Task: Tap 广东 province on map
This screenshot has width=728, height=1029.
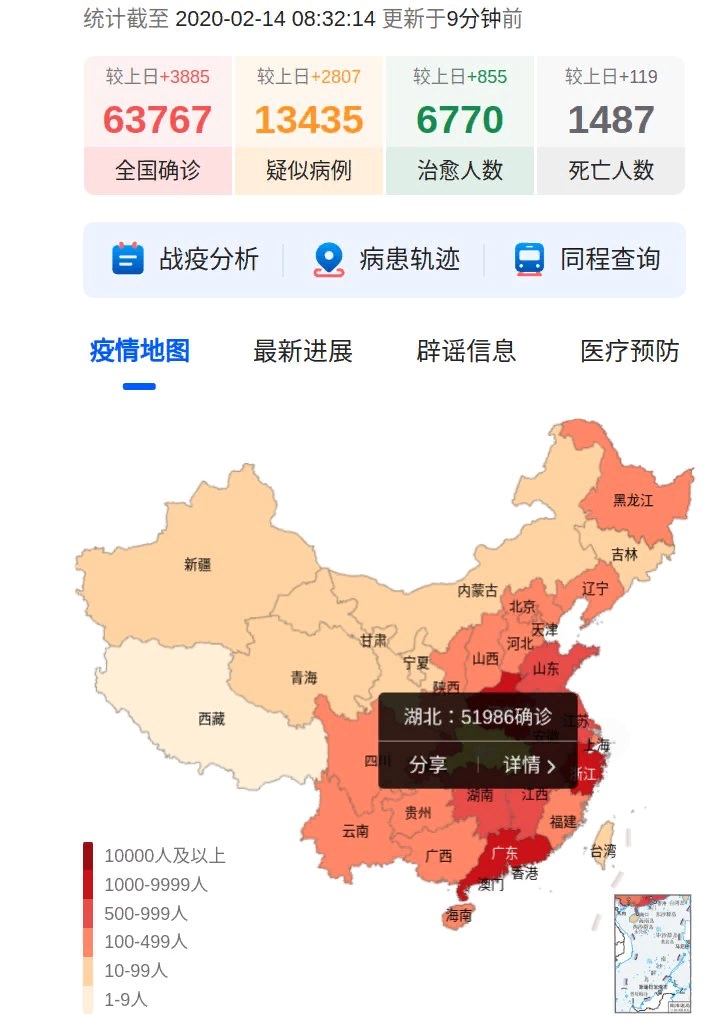Action: click(x=505, y=853)
